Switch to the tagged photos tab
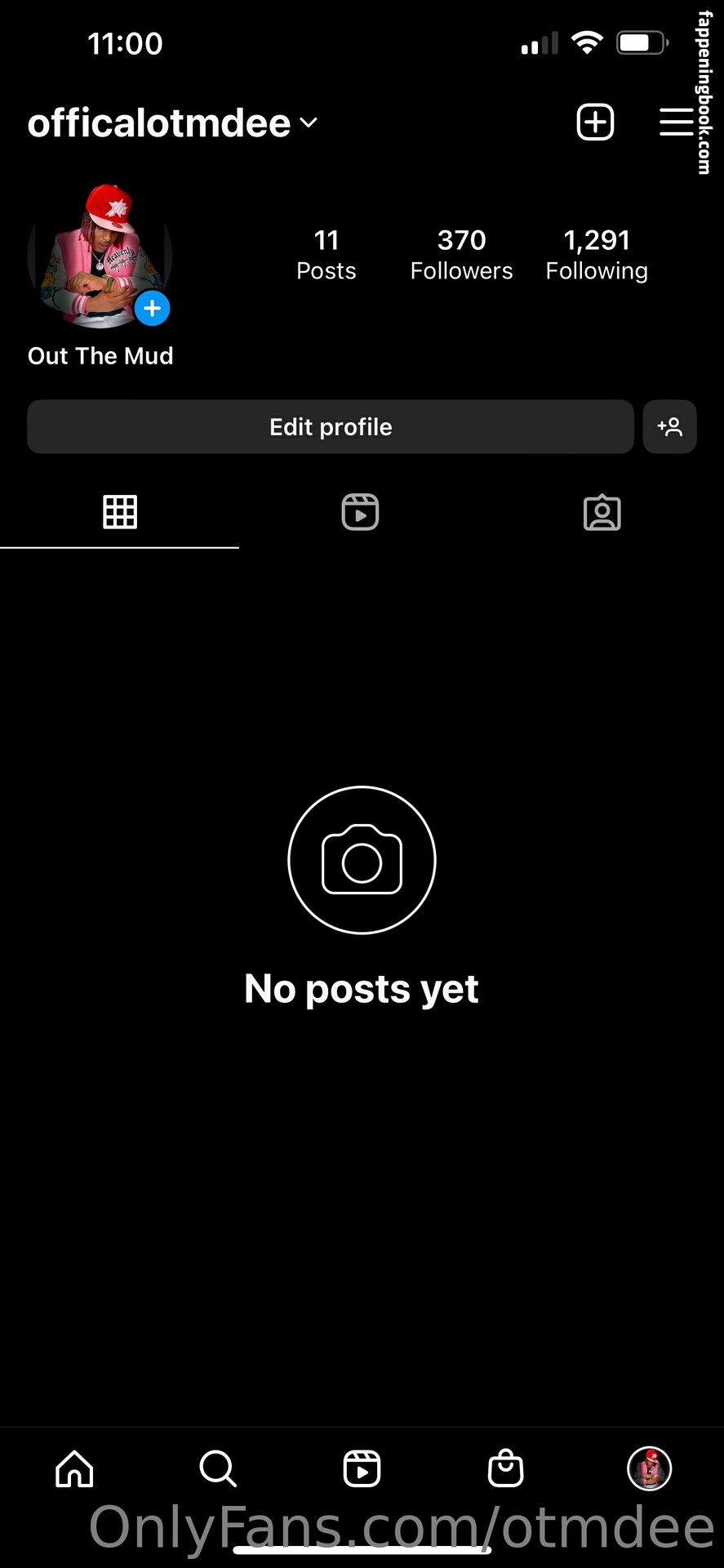This screenshot has height=1568, width=724. [x=602, y=512]
